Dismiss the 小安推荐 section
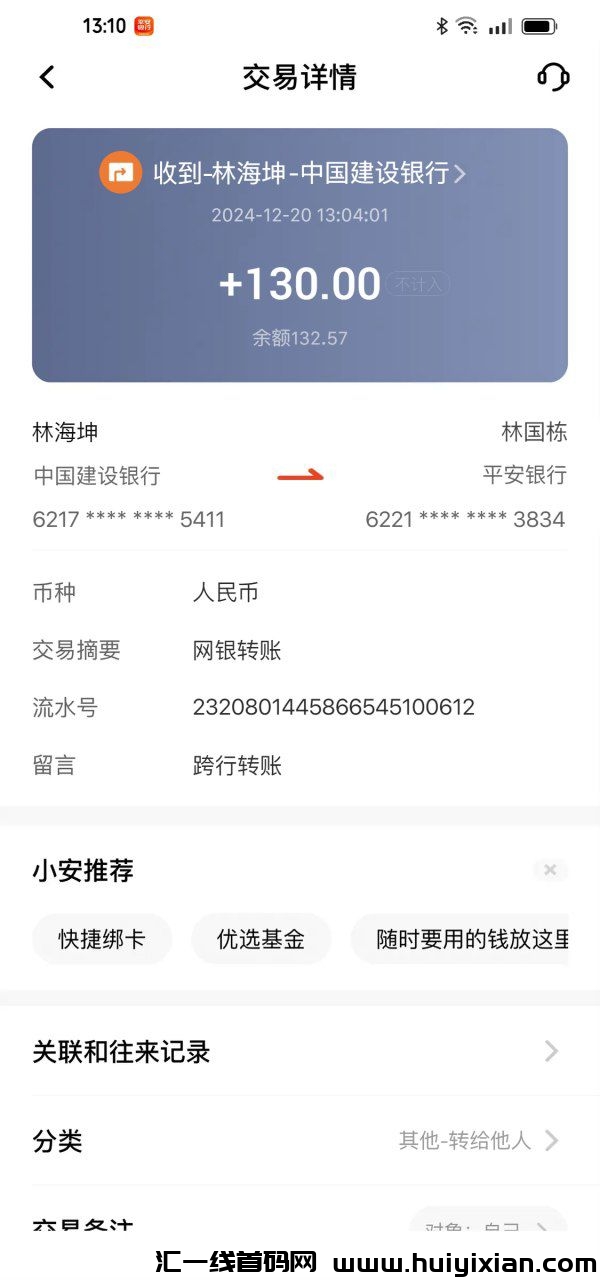 (549, 870)
